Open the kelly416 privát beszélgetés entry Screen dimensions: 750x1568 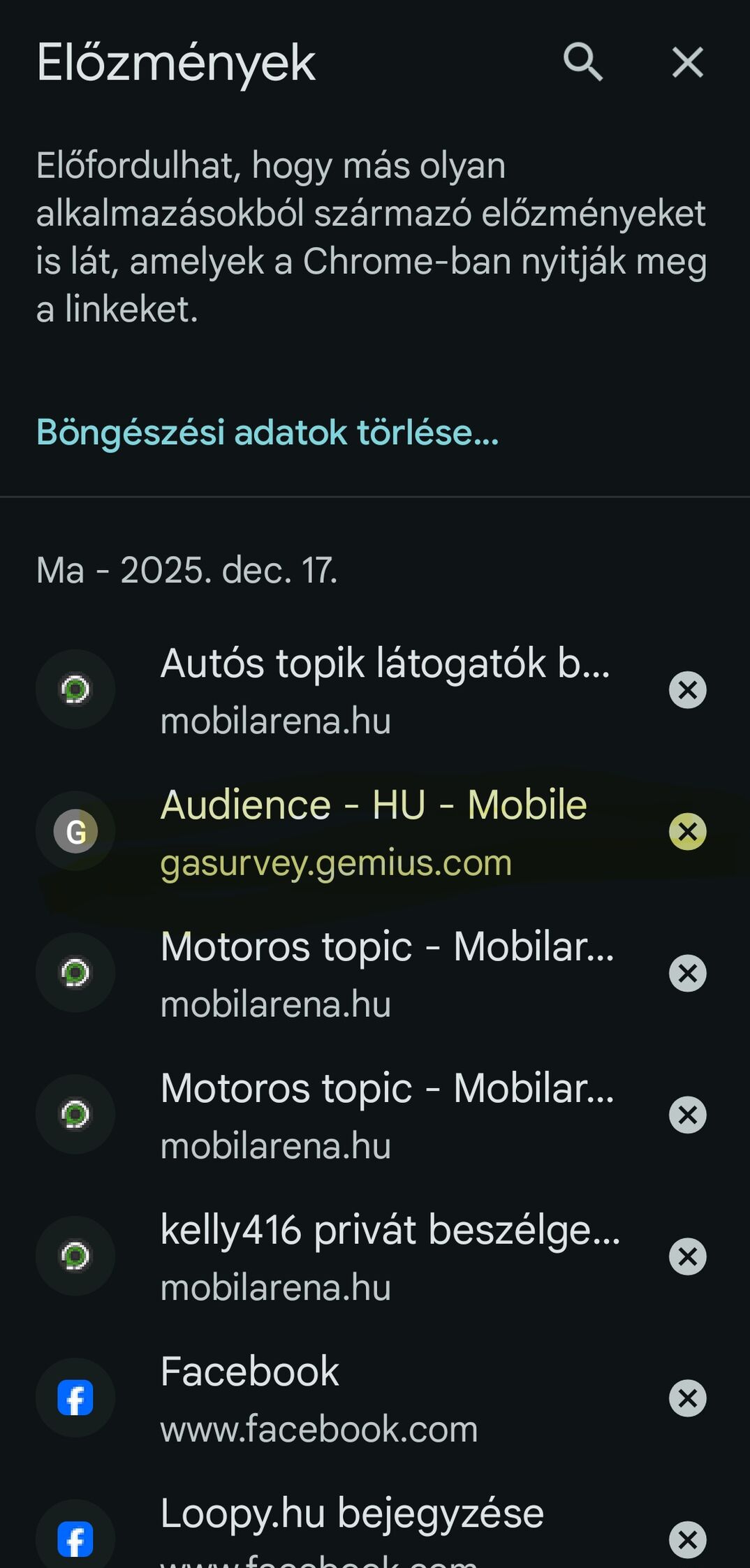point(390,1256)
